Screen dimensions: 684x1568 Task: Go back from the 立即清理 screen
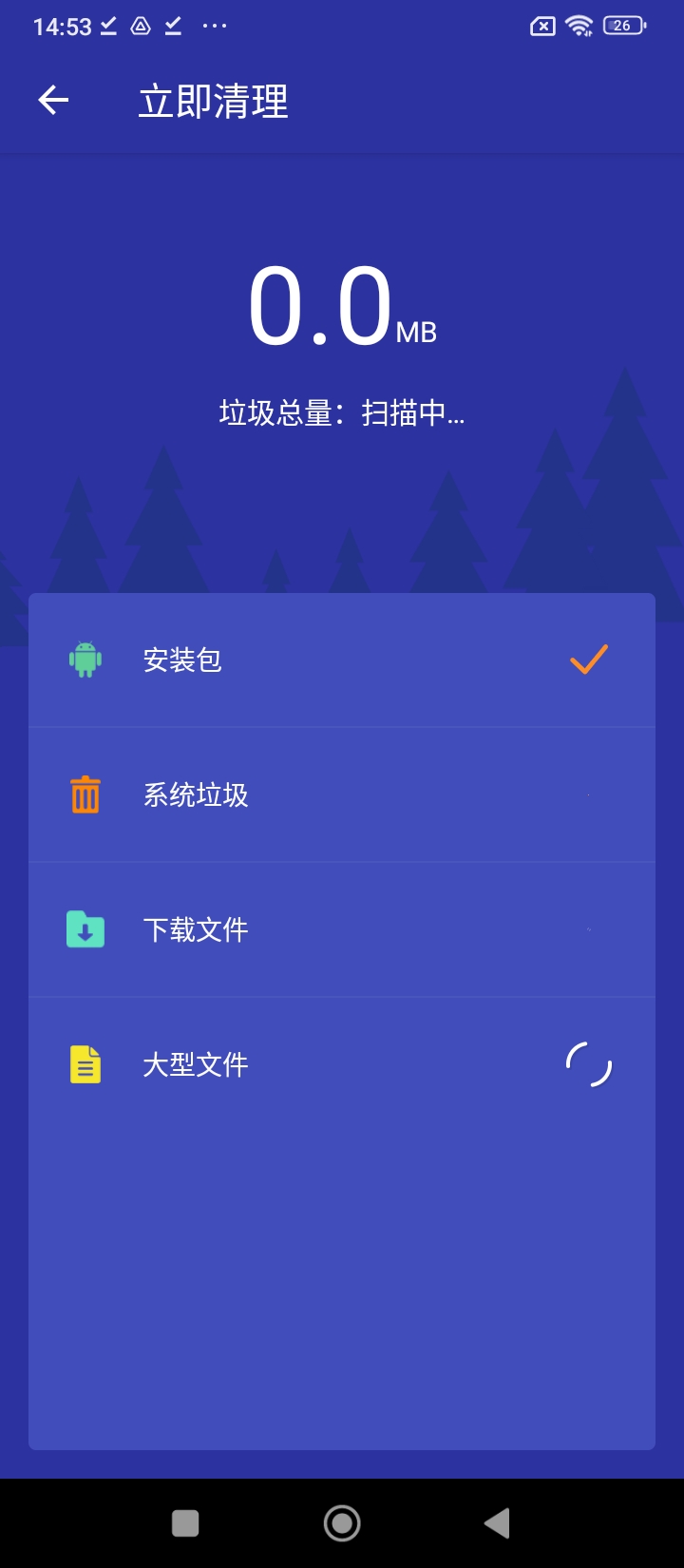tap(53, 100)
